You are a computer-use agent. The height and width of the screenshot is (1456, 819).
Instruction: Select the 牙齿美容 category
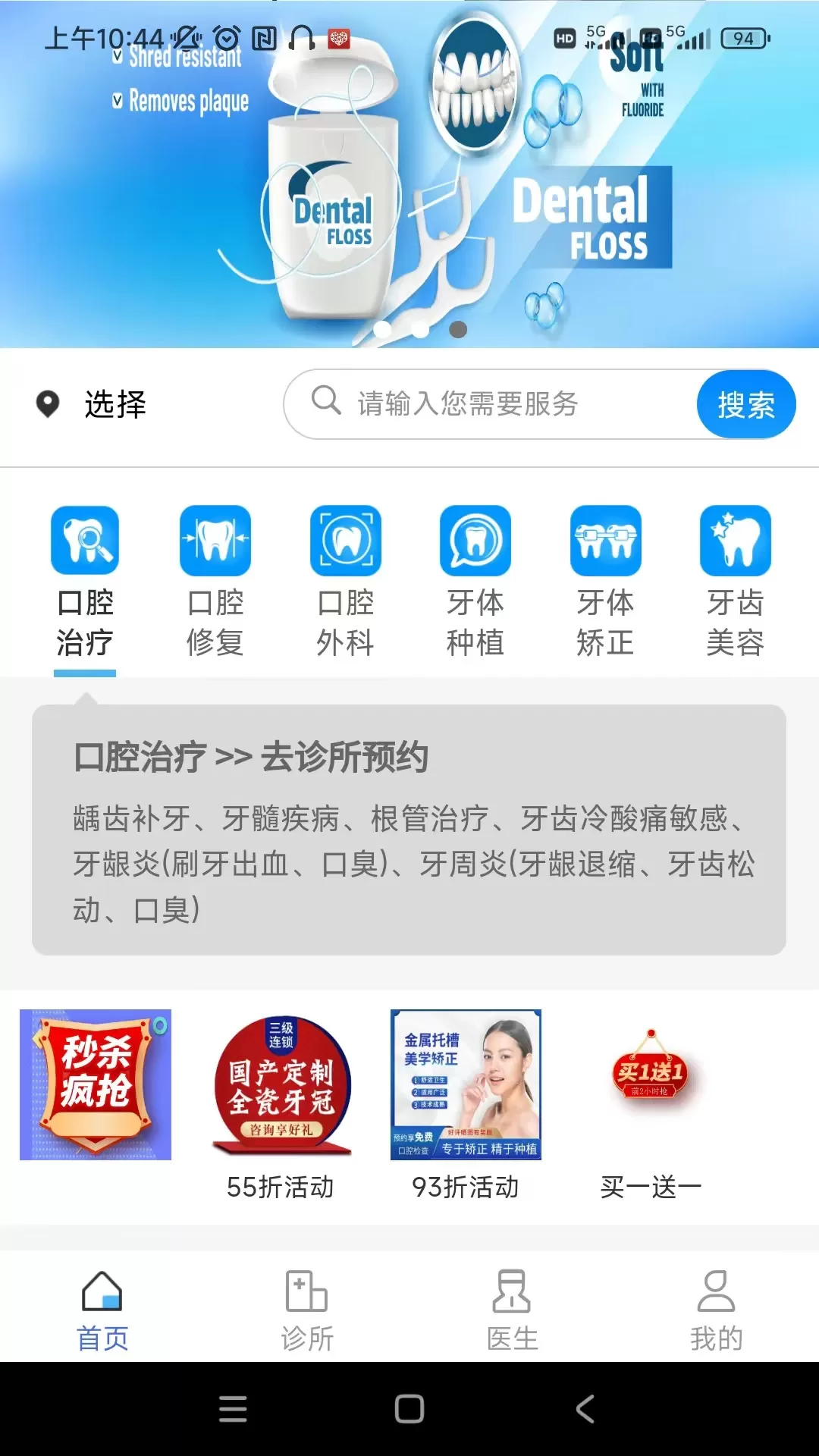735,581
